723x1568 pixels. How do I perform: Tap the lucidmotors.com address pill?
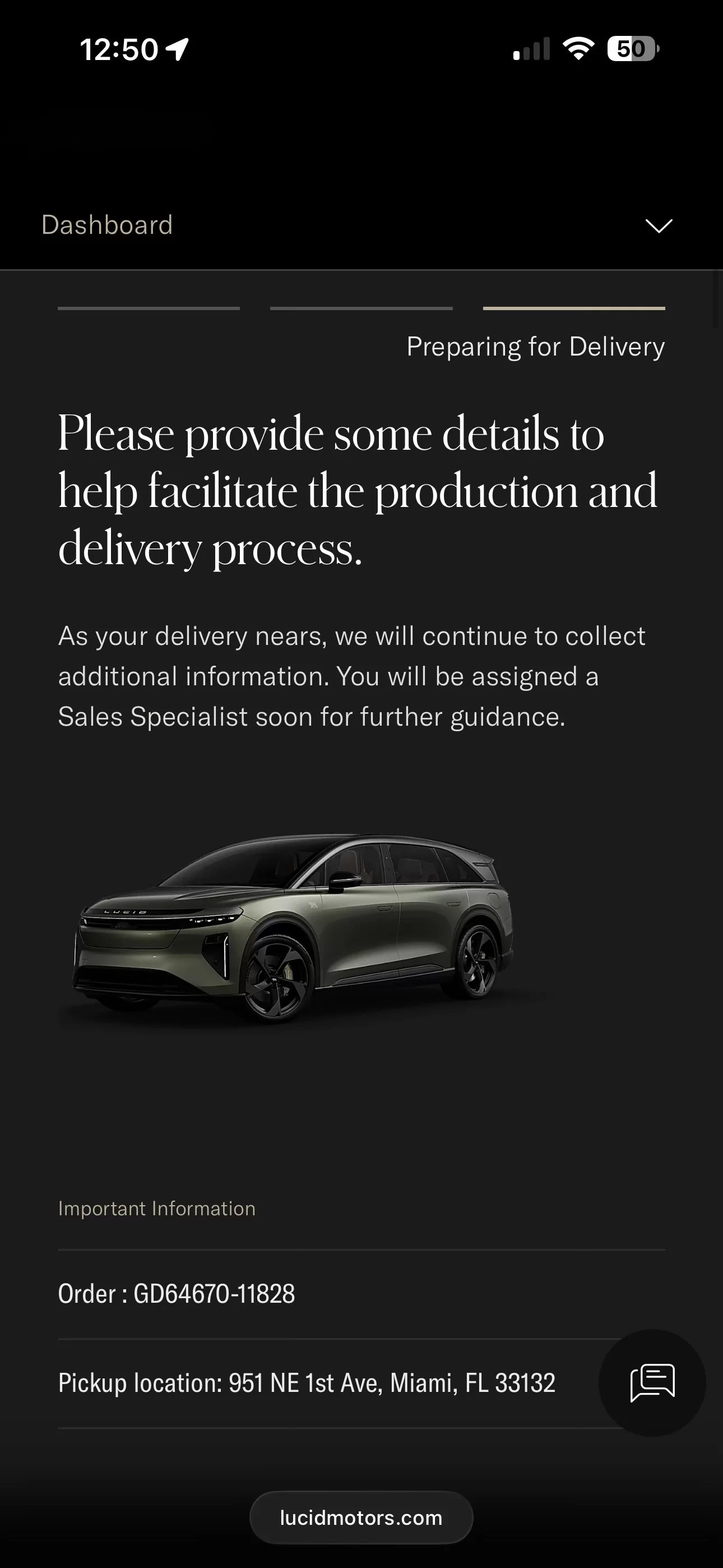[361, 1518]
